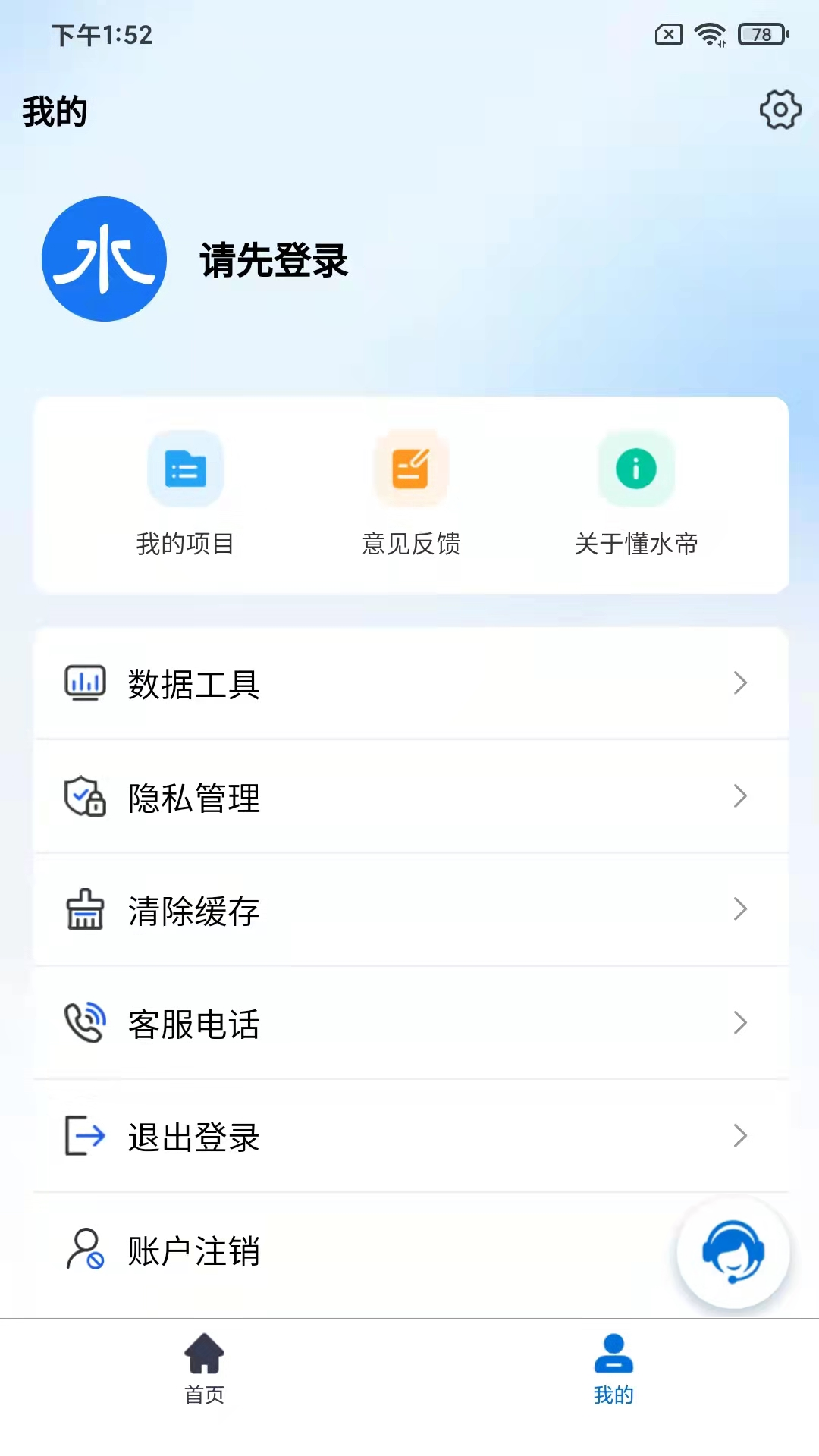The width and height of the screenshot is (819, 1456).
Task: Tap 请先登录 to log in
Action: [x=273, y=262]
